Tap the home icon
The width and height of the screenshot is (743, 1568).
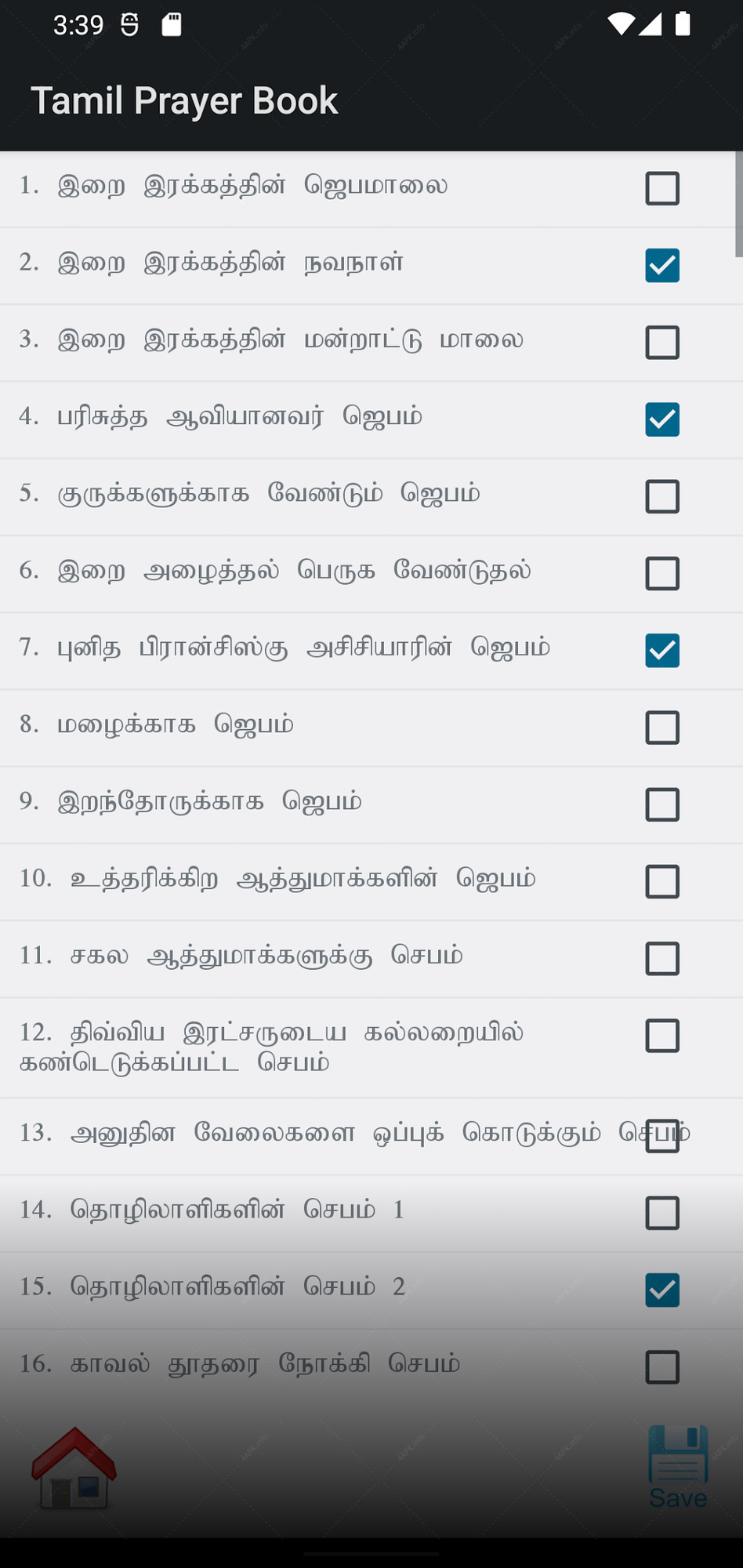74,1468
